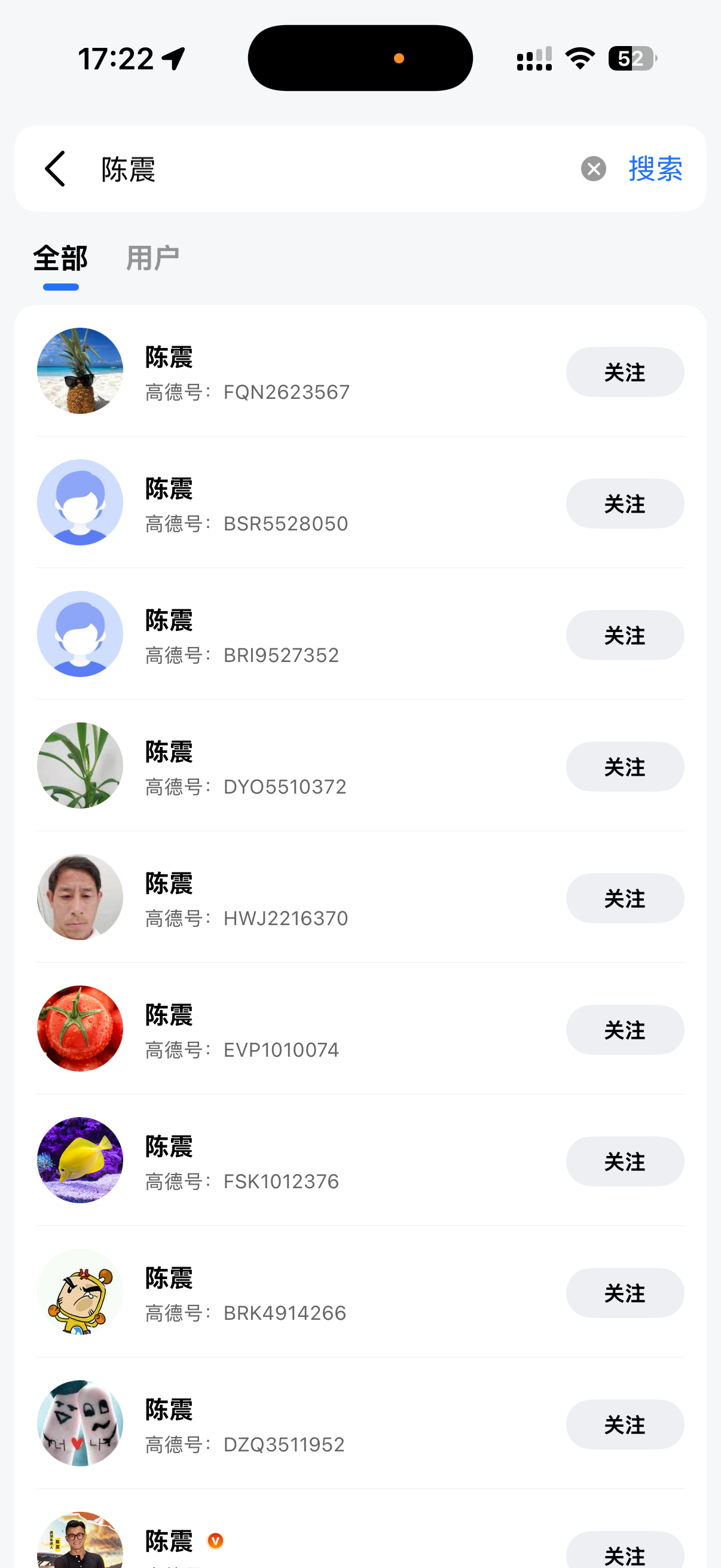Select the 全部 tab
Screen dimensions: 721x1568
pos(61,258)
